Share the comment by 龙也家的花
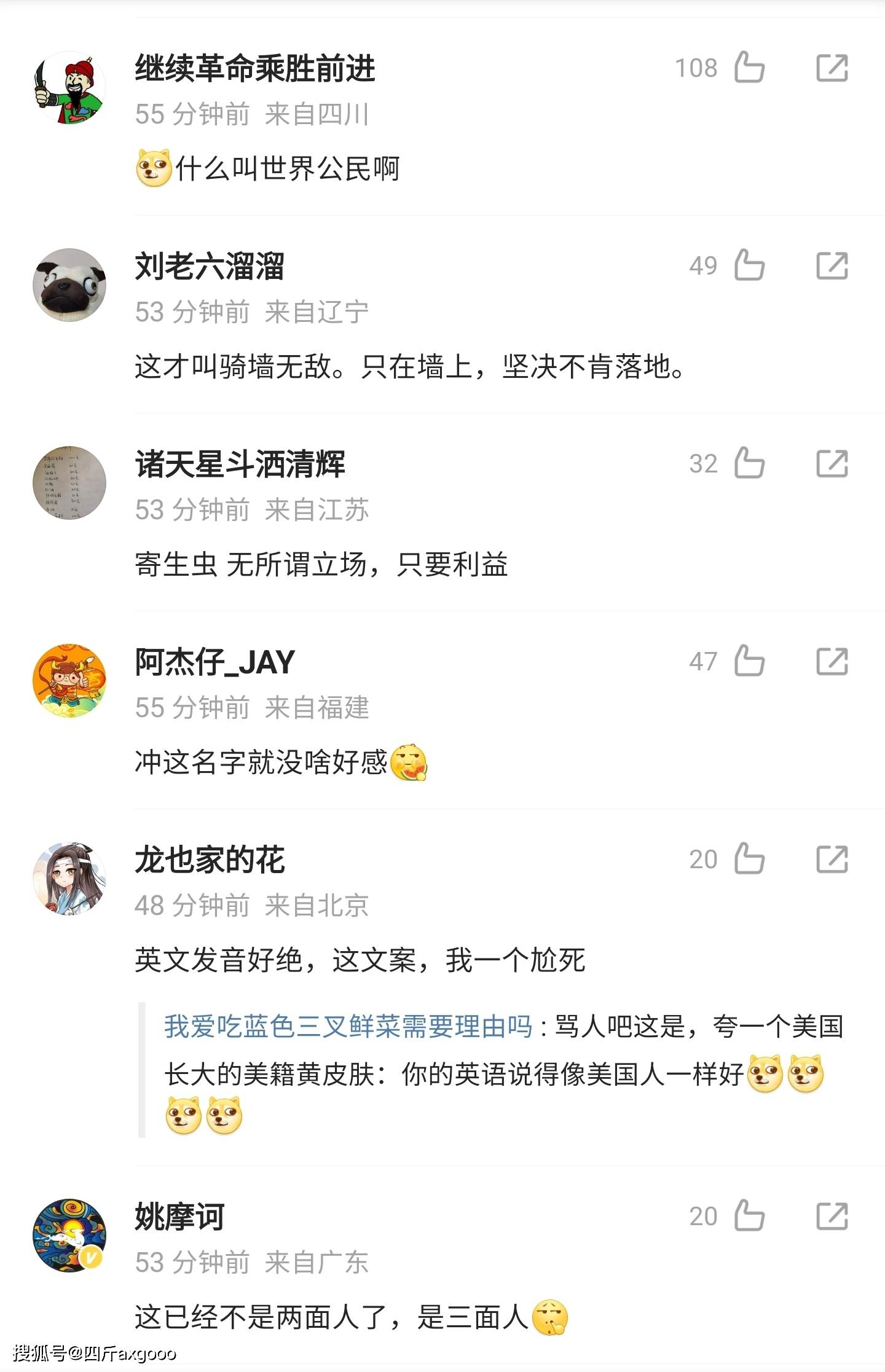The image size is (885, 1372). (832, 859)
